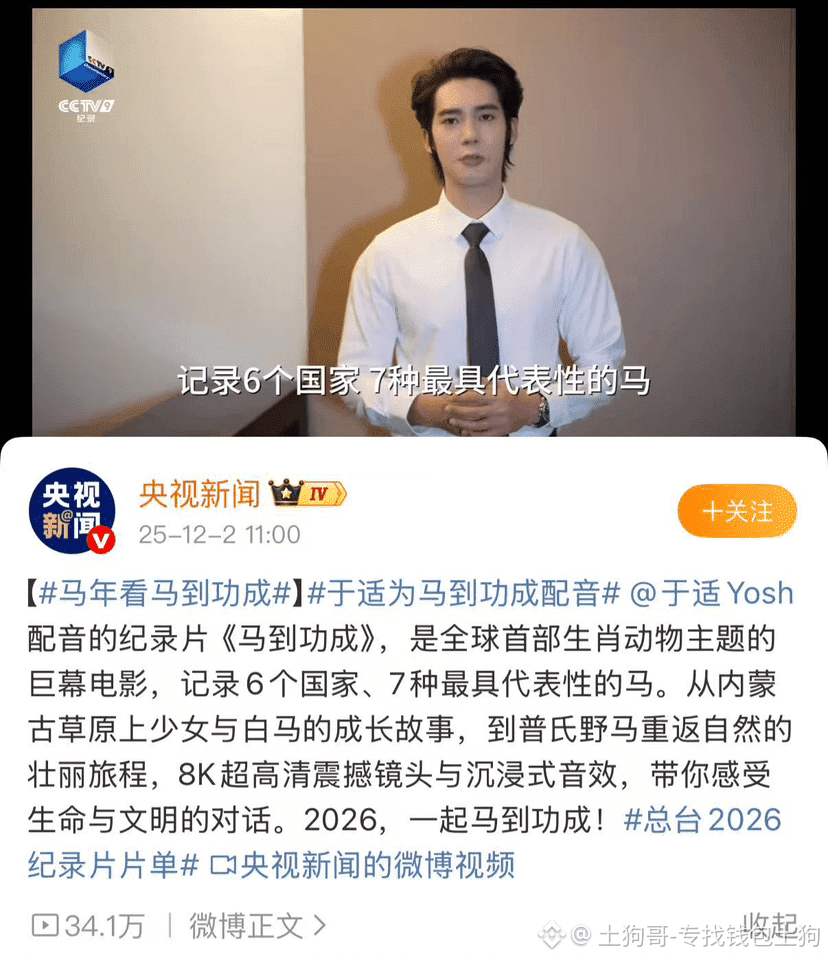Image resolution: width=828 pixels, height=961 pixels.
Task: Toggle the +关注 follow state
Action: pyautogui.click(x=737, y=509)
